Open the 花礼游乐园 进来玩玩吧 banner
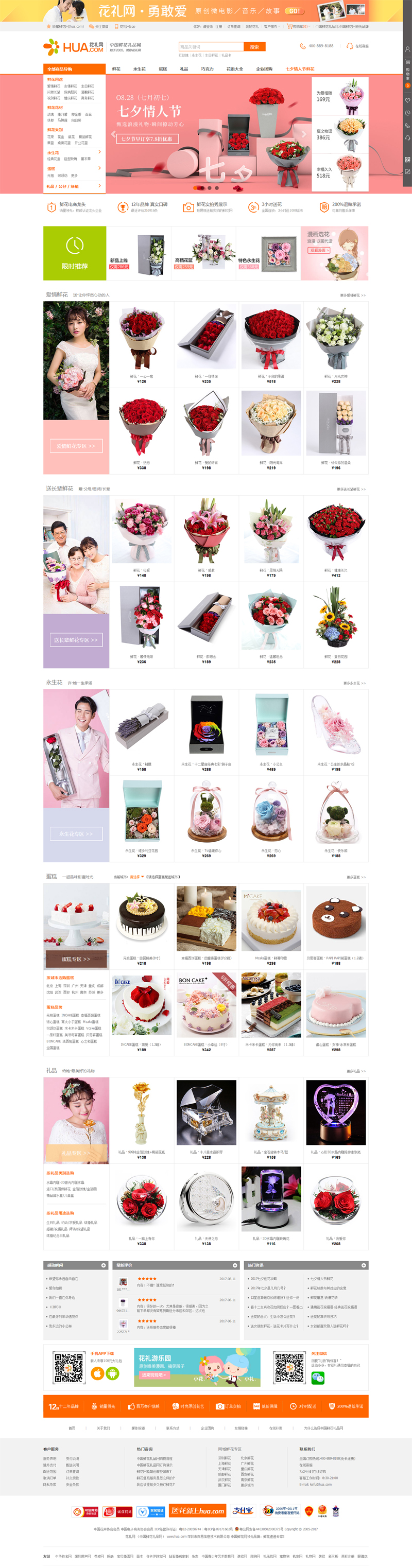Image resolution: width=412 pixels, height=1568 pixels. pyautogui.click(x=197, y=1367)
